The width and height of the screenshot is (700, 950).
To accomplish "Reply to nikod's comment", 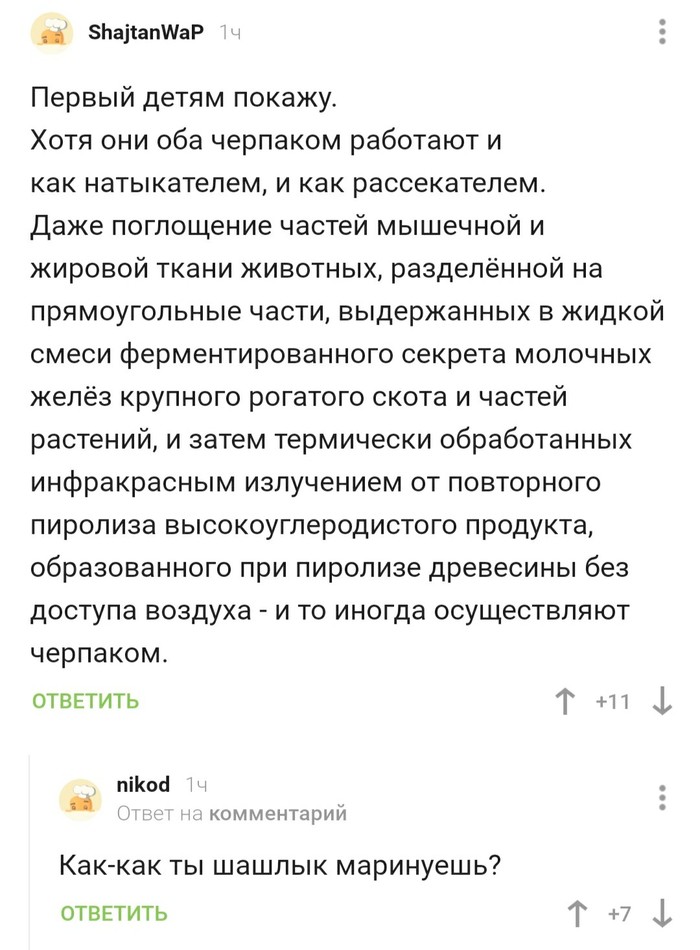I will (114, 913).
